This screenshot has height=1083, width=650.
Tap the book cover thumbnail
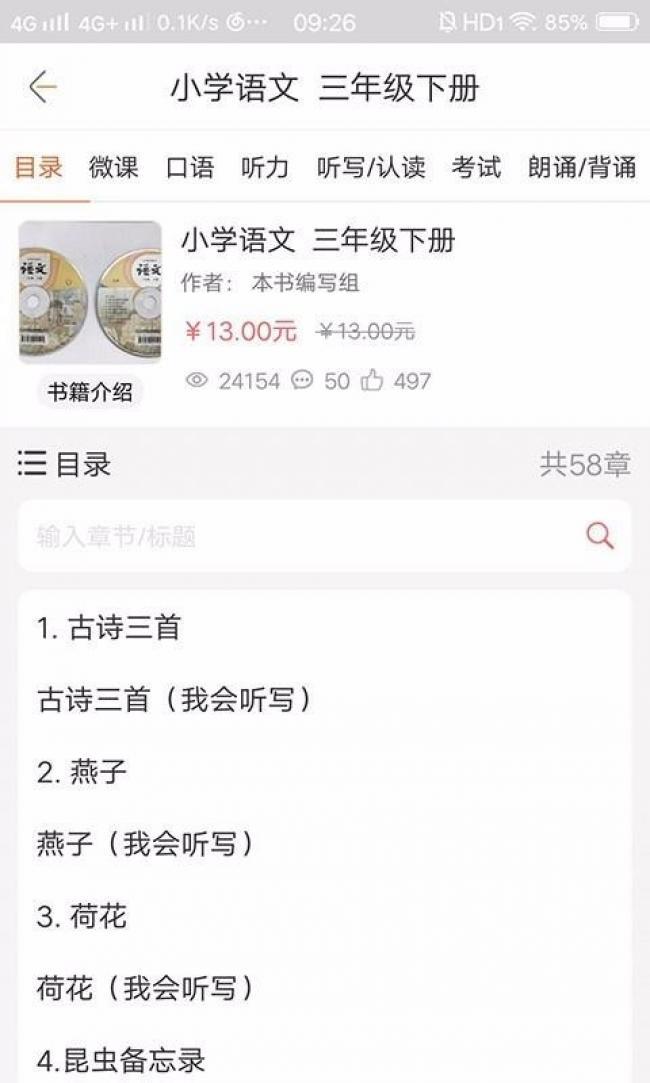(90, 292)
